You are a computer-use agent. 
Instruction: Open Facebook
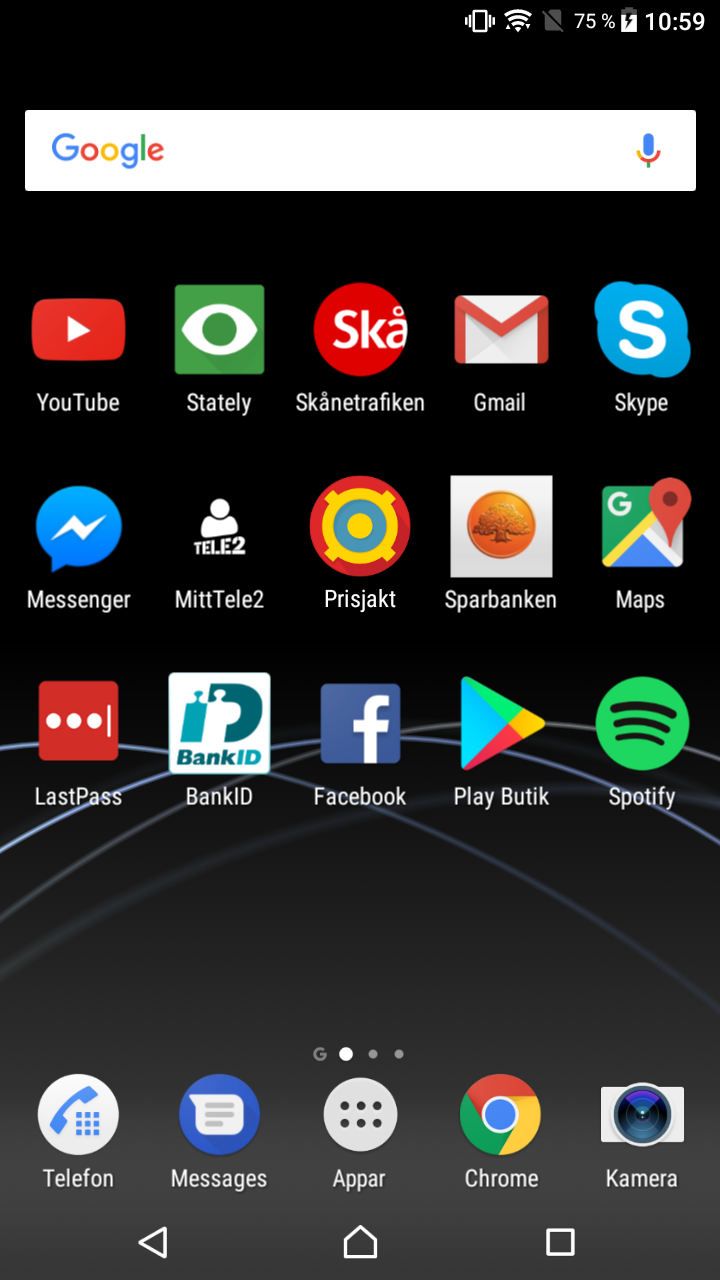[x=360, y=724]
